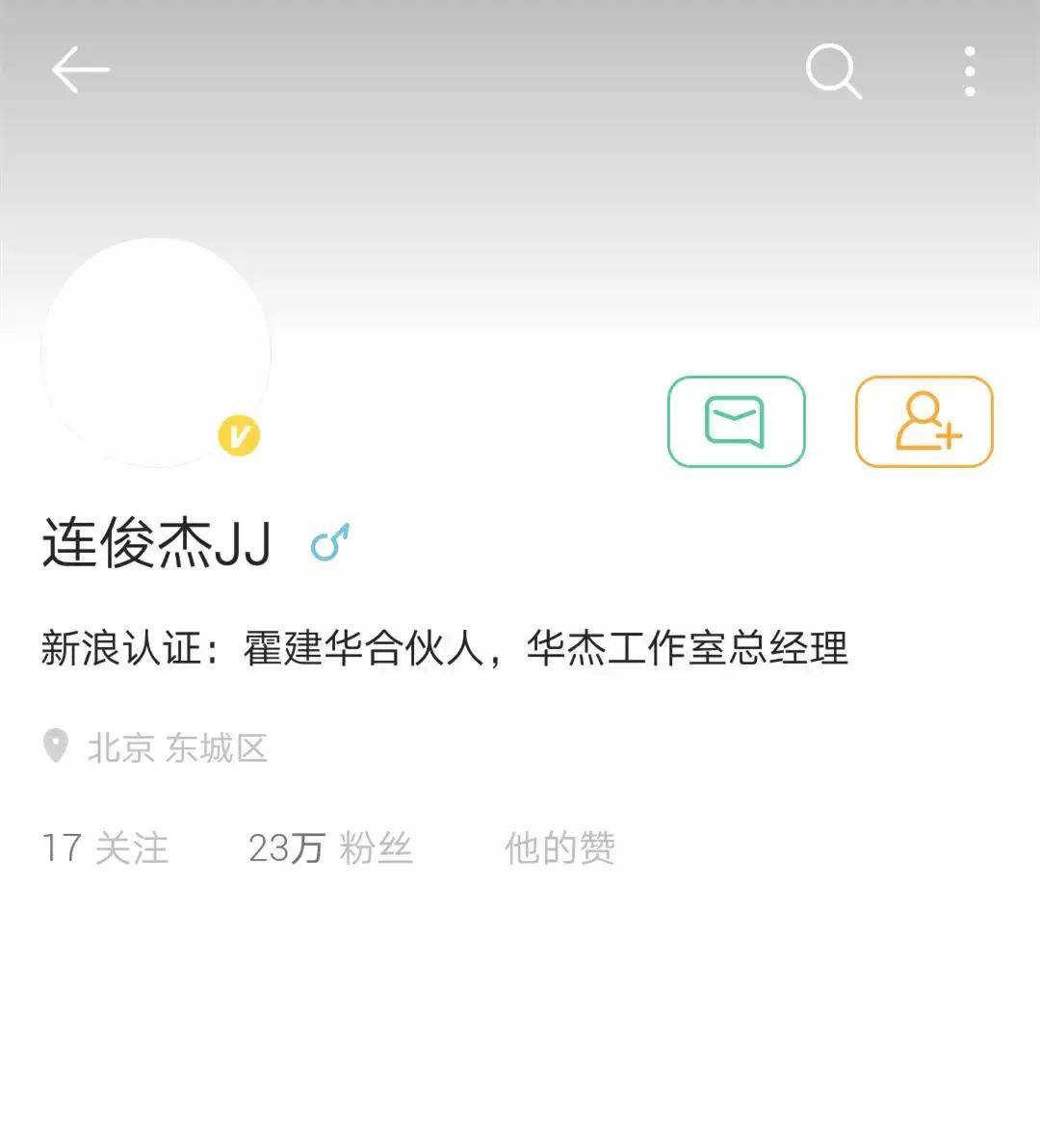Viewport: 1040px width, 1148px height.
Task: Open the 23万 粉丝 followers list
Action: [330, 848]
